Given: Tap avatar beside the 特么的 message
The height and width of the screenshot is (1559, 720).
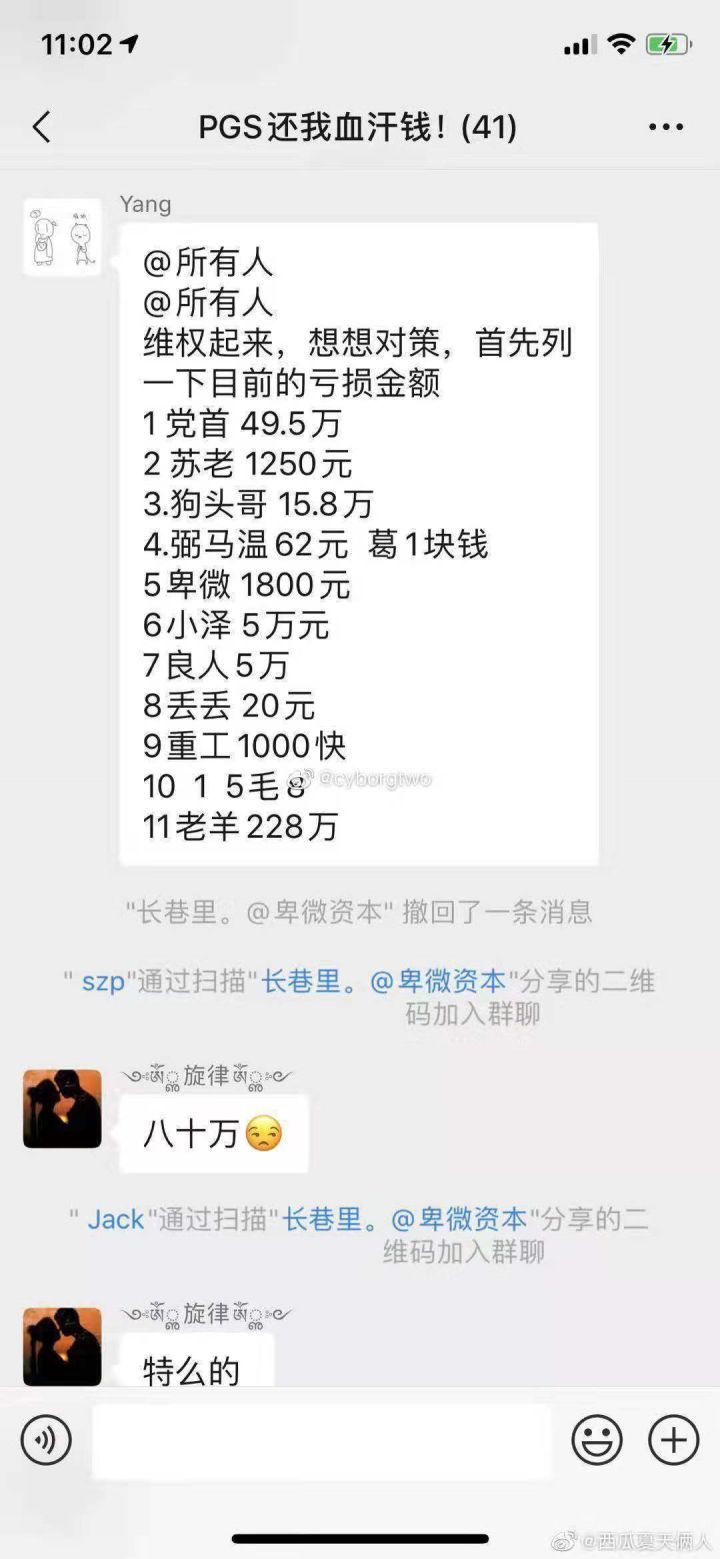Looking at the screenshot, I should (x=62, y=1346).
